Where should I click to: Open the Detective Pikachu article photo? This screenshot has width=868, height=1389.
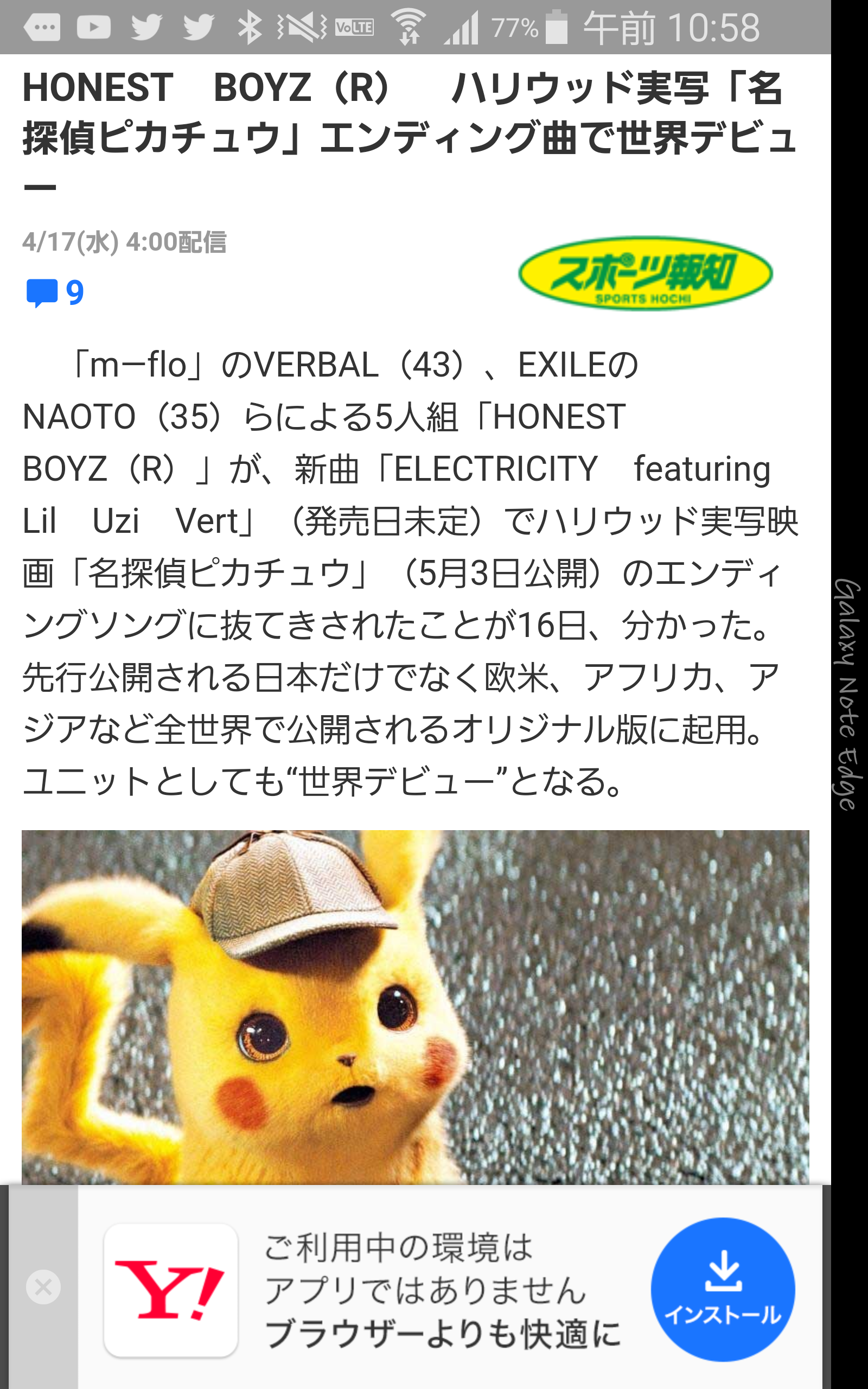pos(415,1008)
